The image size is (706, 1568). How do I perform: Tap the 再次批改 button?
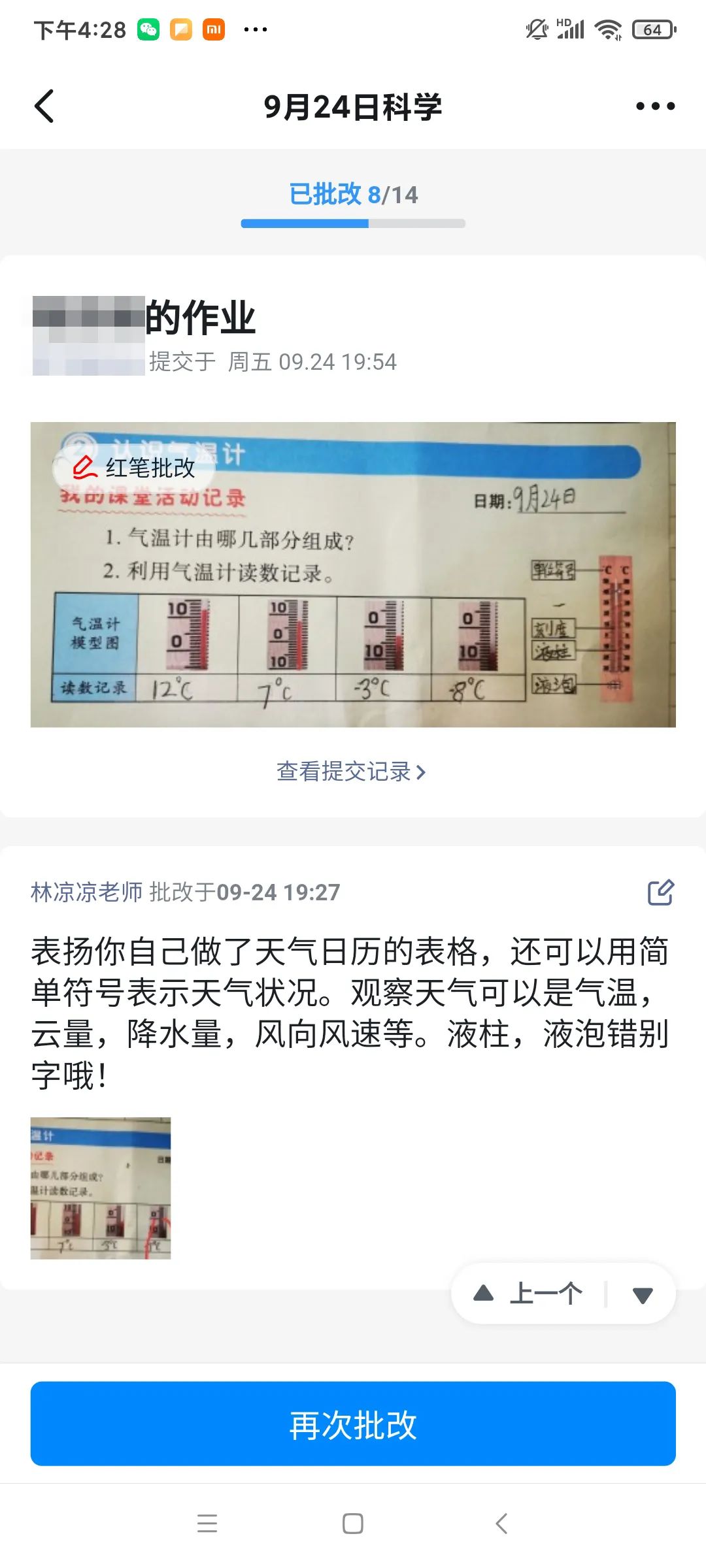(x=353, y=1424)
